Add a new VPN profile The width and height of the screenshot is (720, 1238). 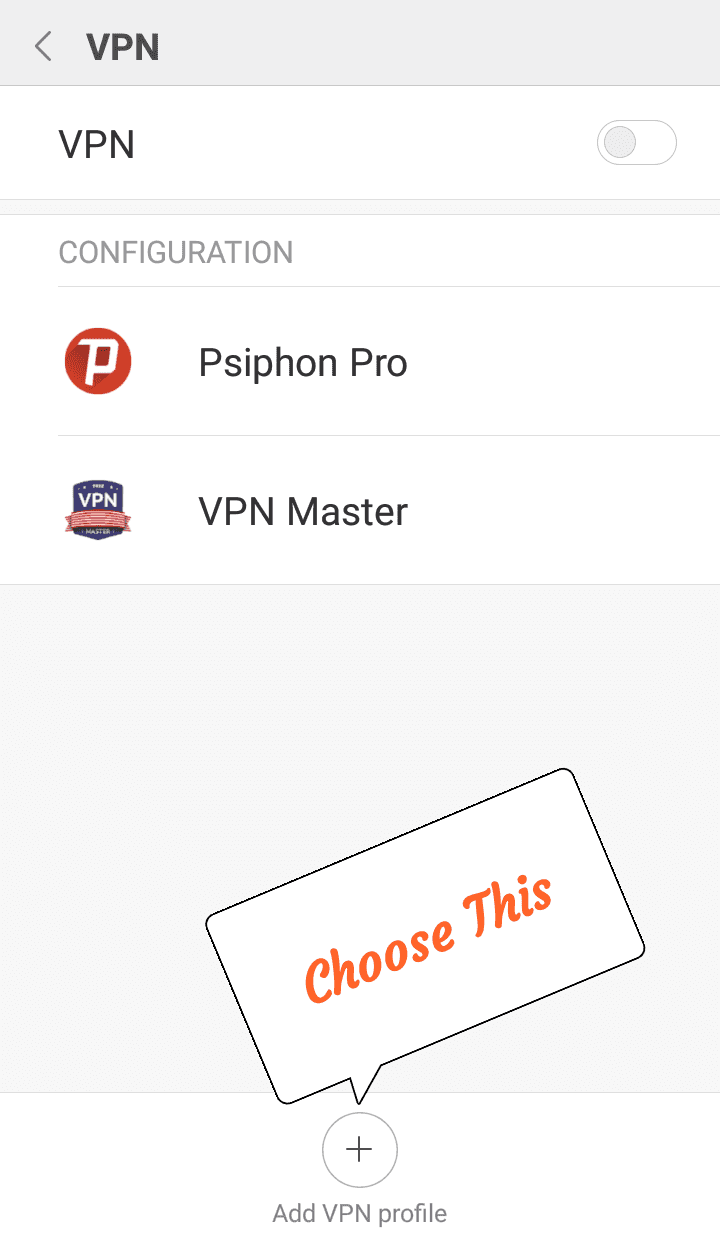[x=359, y=1150]
